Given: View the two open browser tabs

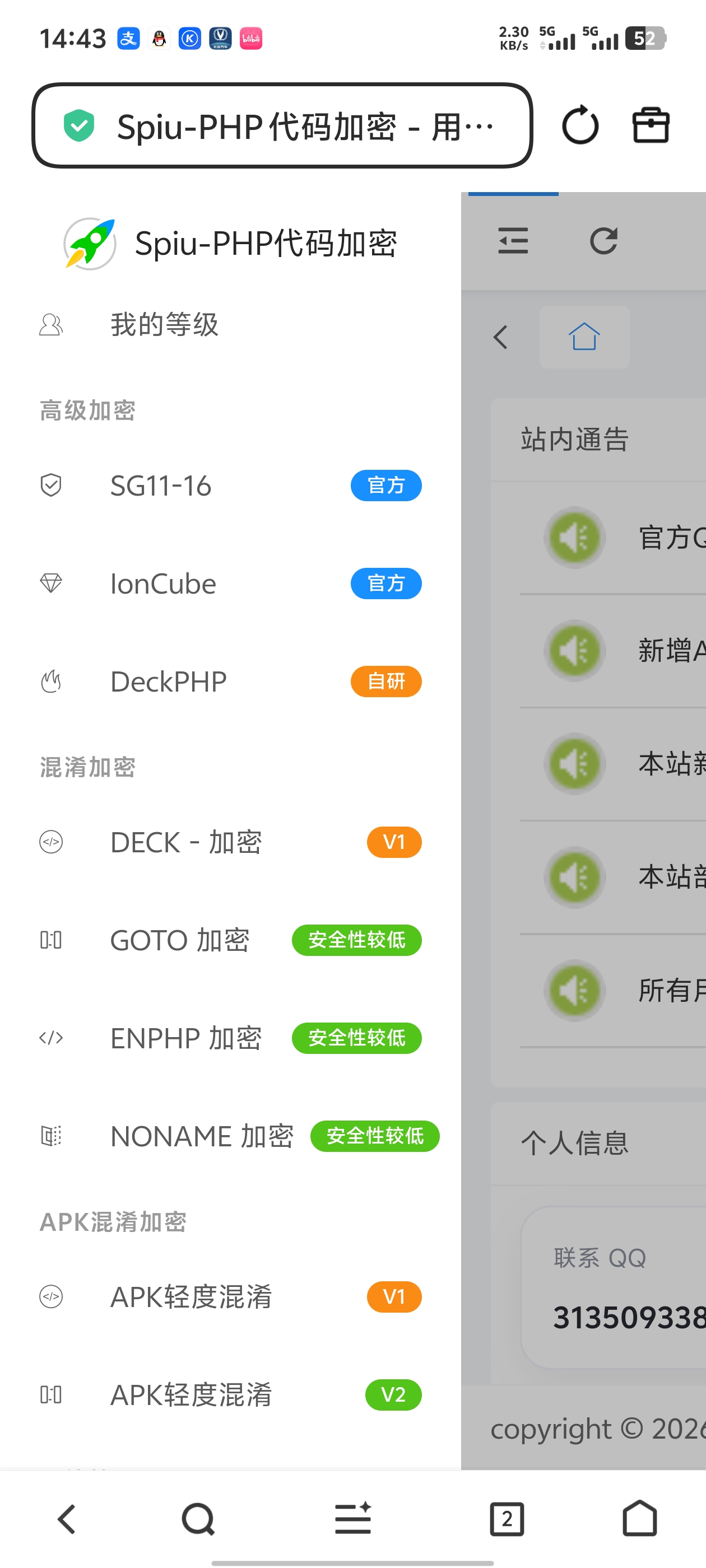Looking at the screenshot, I should pyautogui.click(x=506, y=1519).
